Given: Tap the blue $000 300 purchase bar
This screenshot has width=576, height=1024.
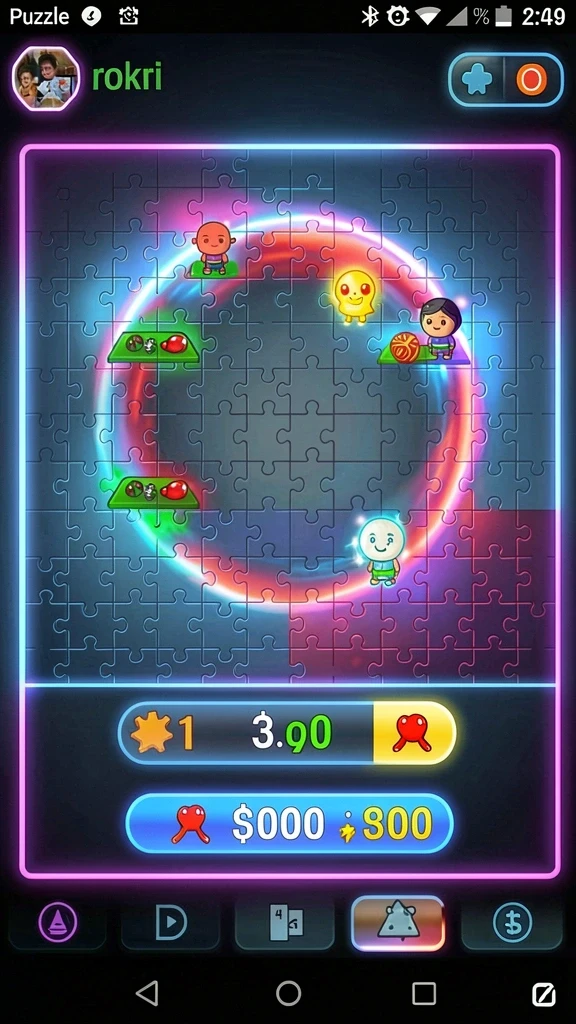Looking at the screenshot, I should coord(289,824).
